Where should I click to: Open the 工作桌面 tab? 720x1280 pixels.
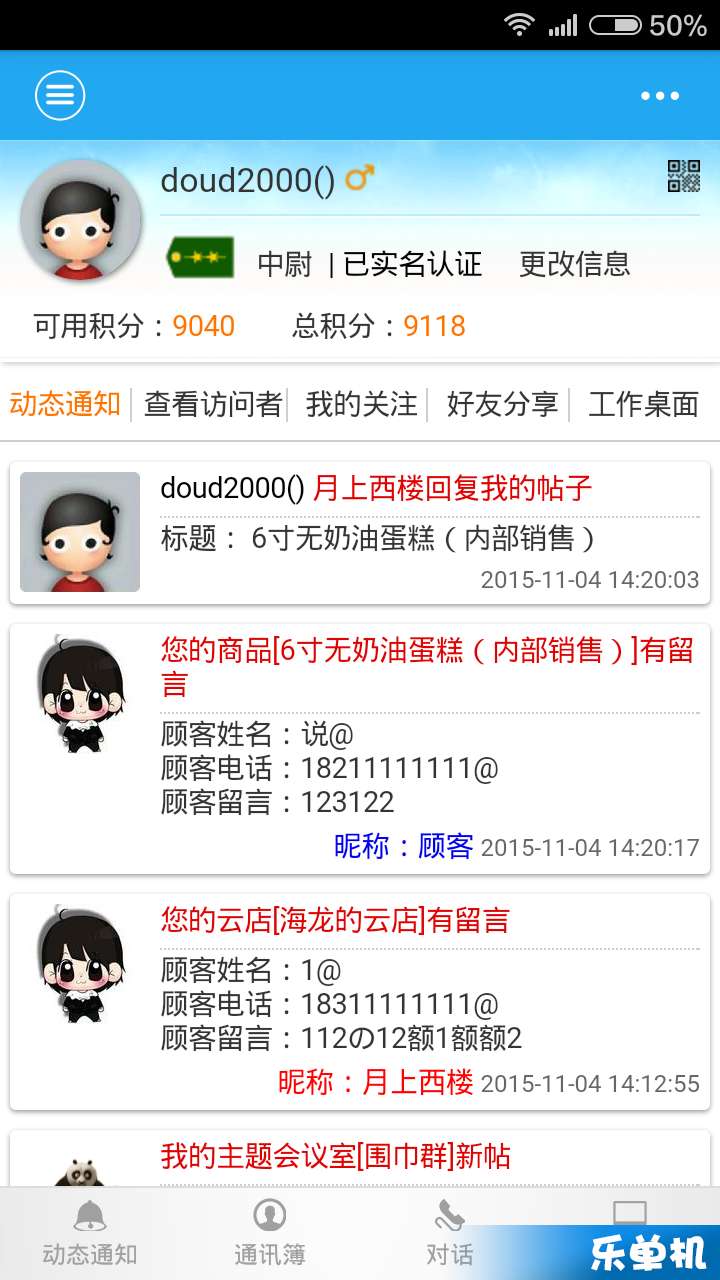click(x=643, y=404)
